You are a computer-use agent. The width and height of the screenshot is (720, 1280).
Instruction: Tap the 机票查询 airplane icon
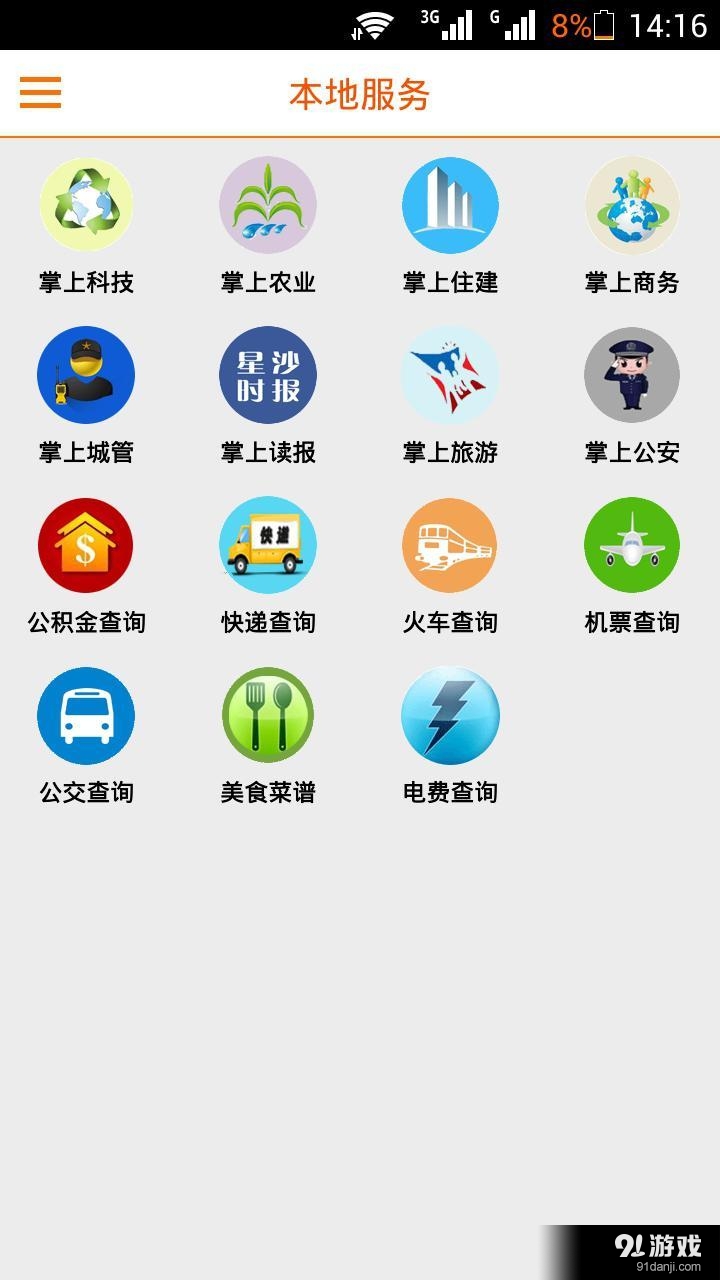coord(631,545)
